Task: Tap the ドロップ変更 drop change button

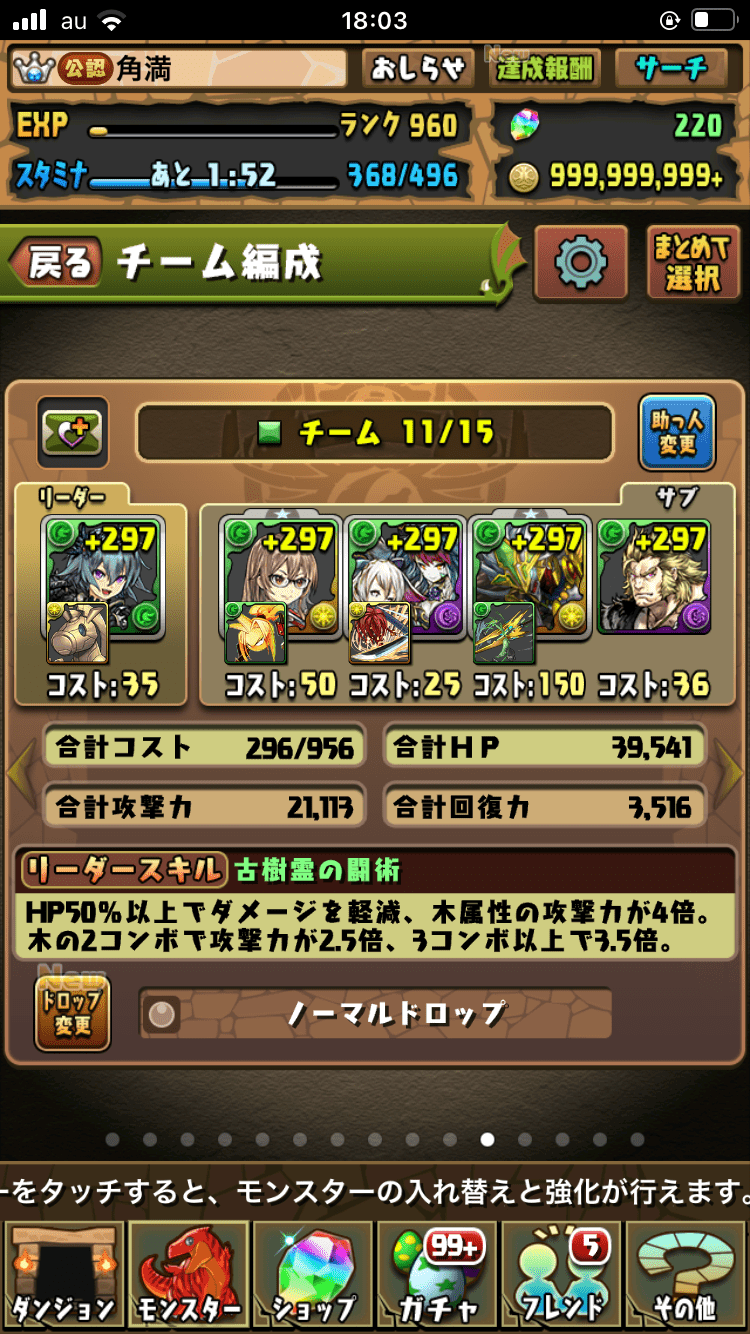Action: click(x=72, y=1013)
